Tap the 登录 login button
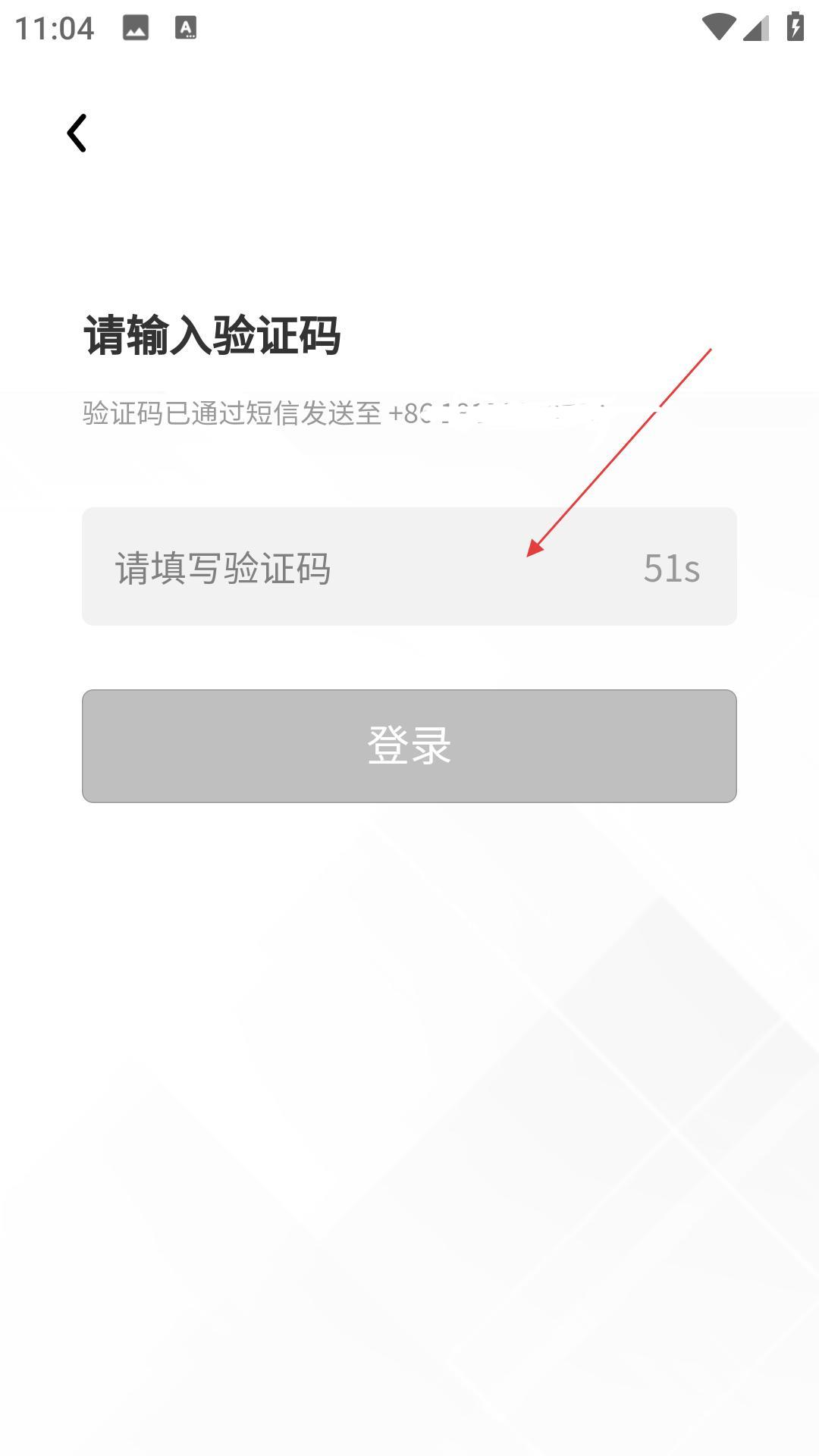This screenshot has height=1456, width=819. click(409, 745)
